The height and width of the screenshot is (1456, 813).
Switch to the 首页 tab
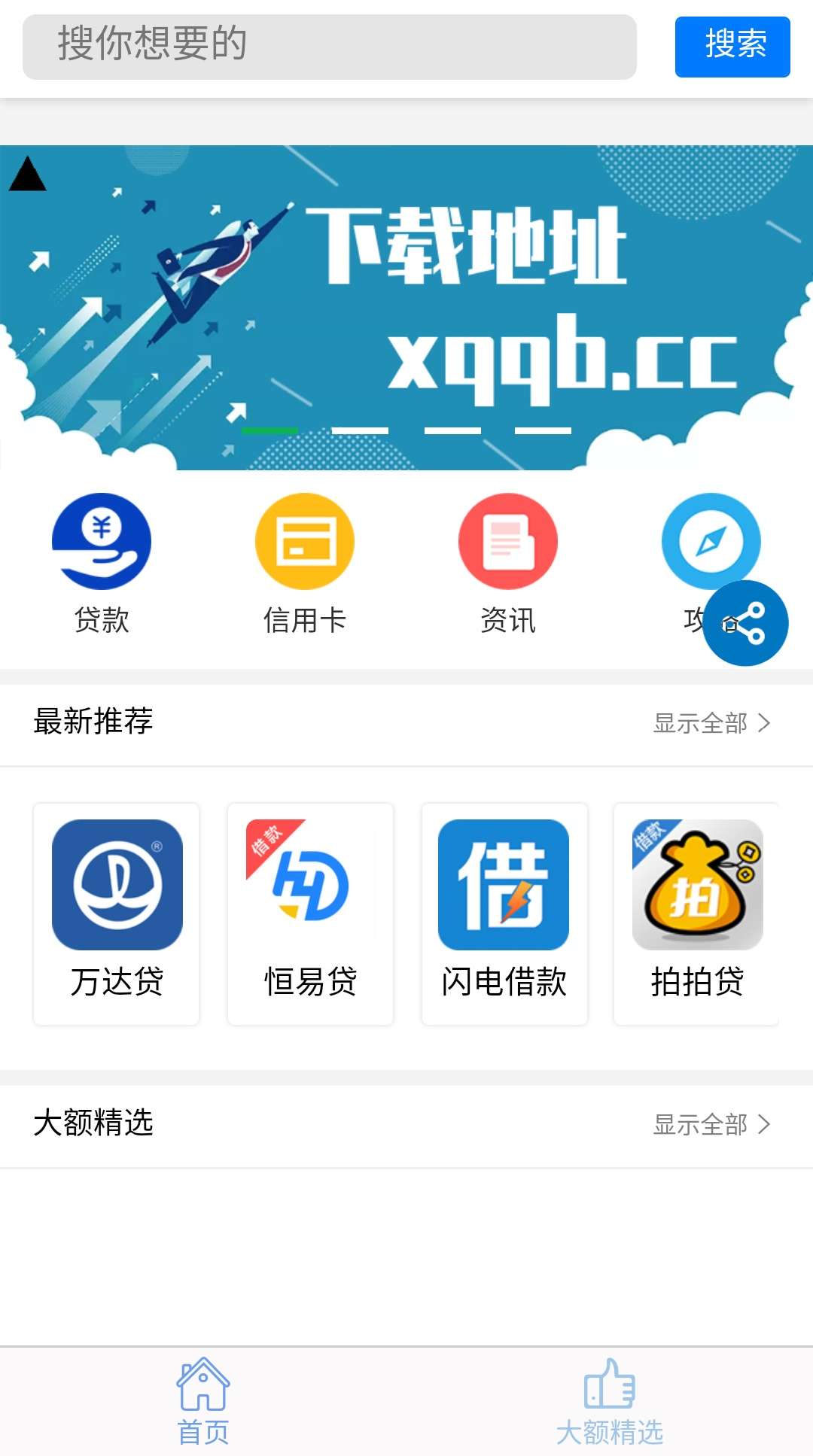(203, 1401)
